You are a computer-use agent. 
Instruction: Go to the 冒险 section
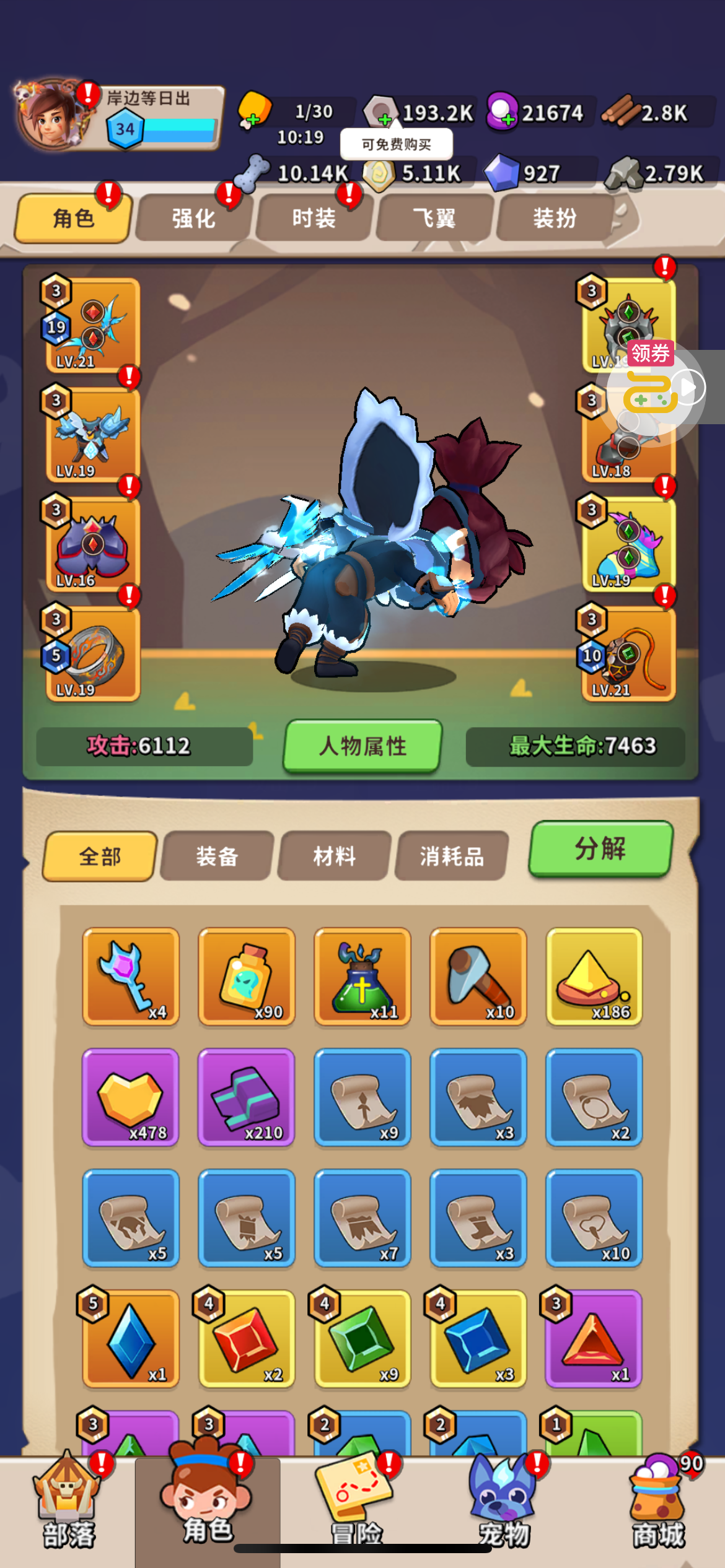tap(356, 1502)
